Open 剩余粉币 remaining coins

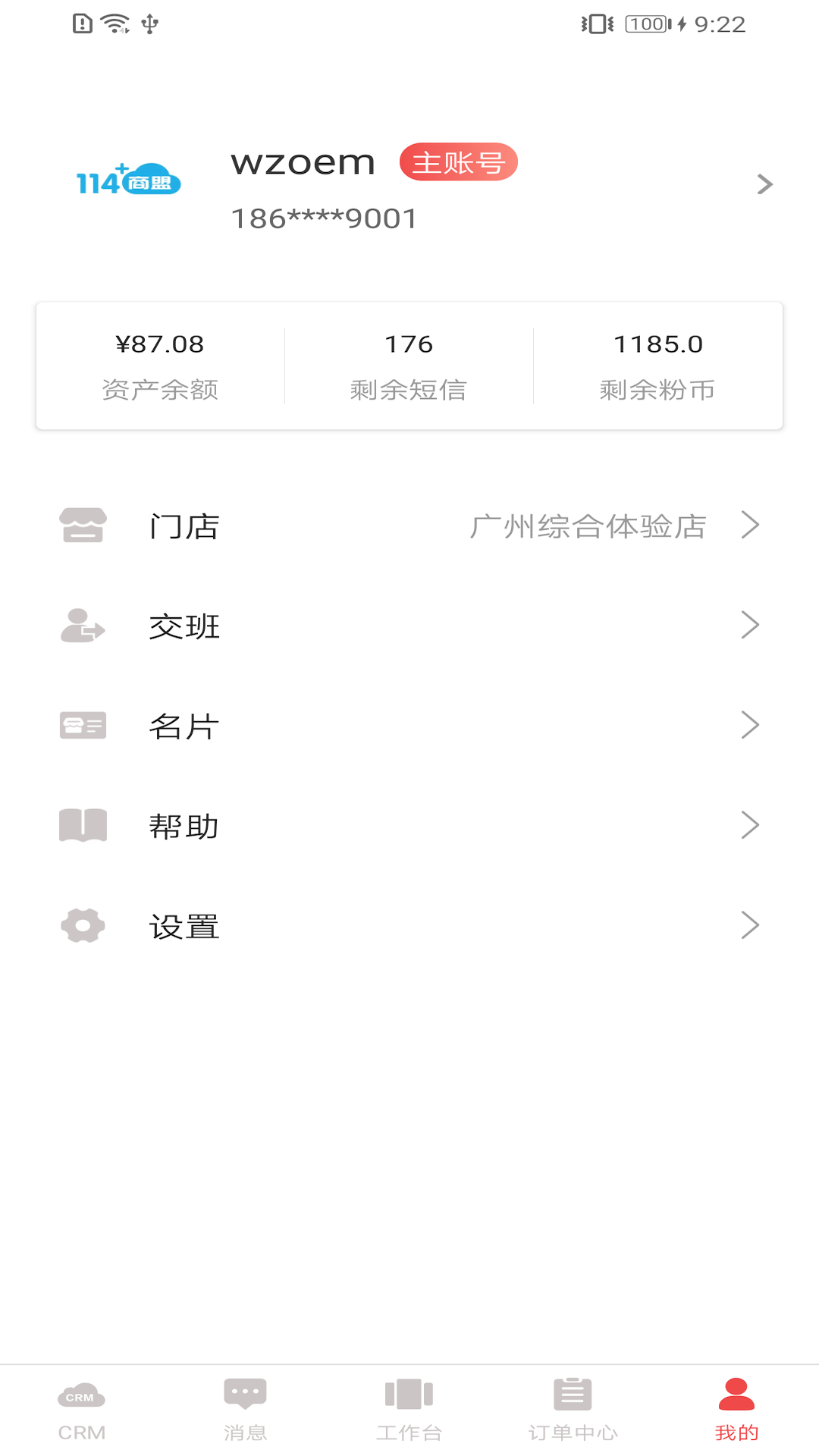[x=657, y=366]
